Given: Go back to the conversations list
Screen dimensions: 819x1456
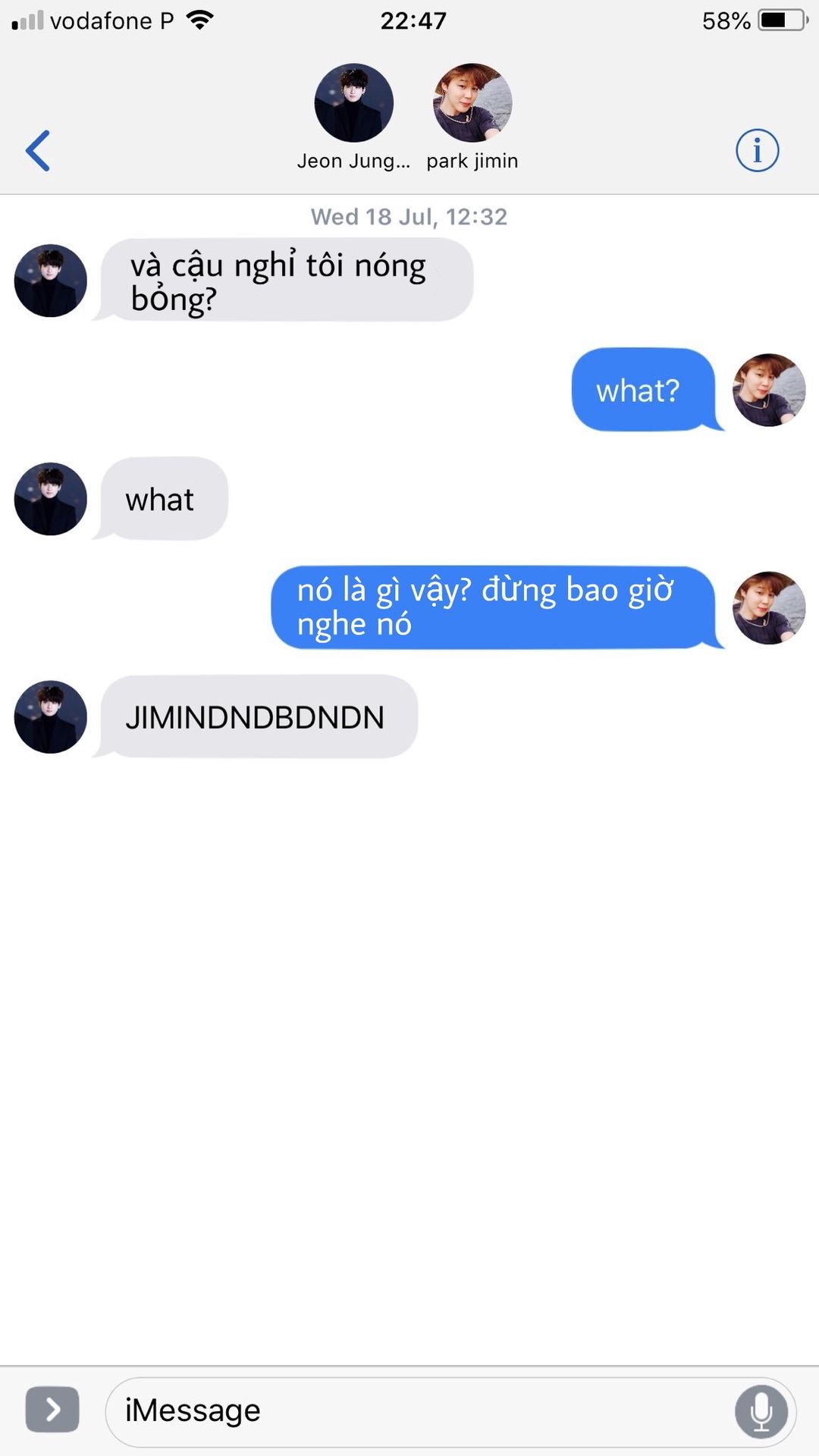Looking at the screenshot, I should 38,150.
